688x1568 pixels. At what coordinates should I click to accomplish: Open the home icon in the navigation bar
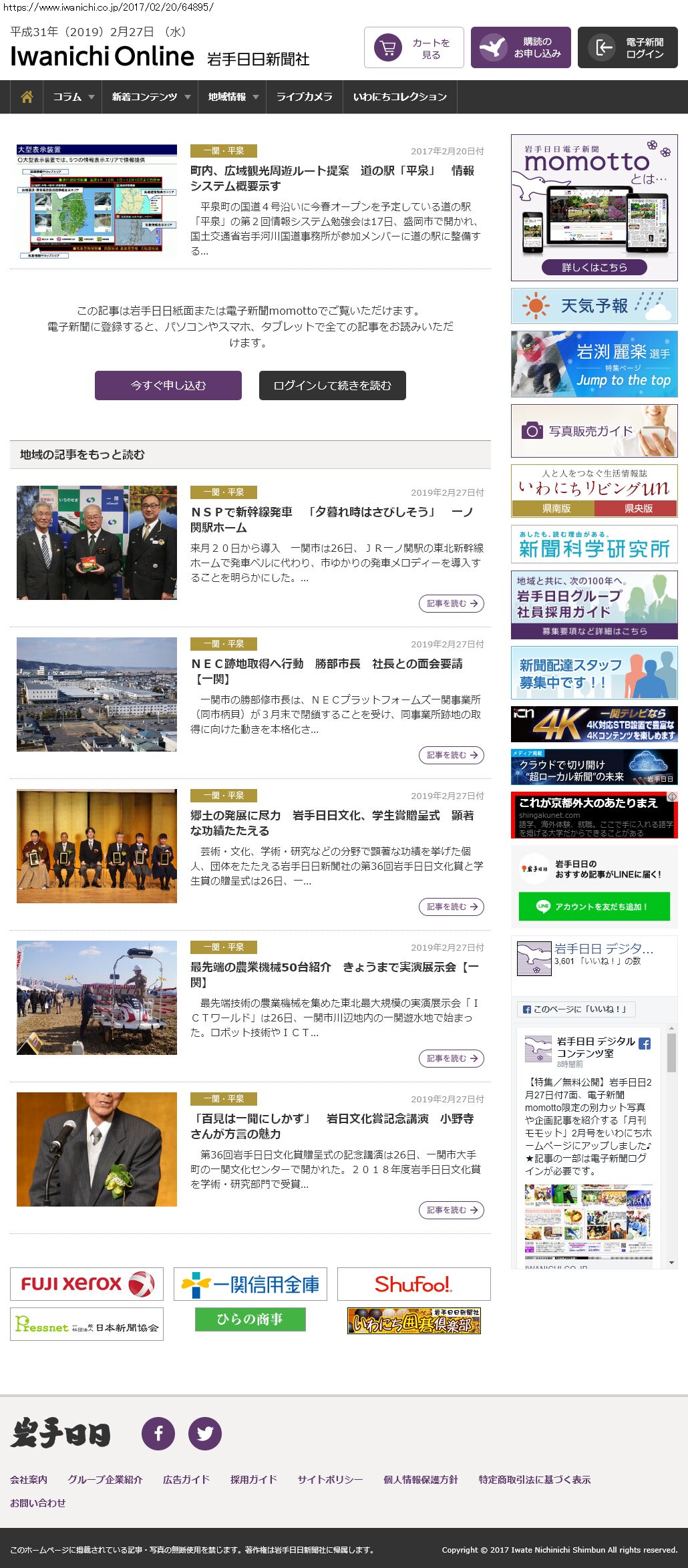tap(27, 97)
